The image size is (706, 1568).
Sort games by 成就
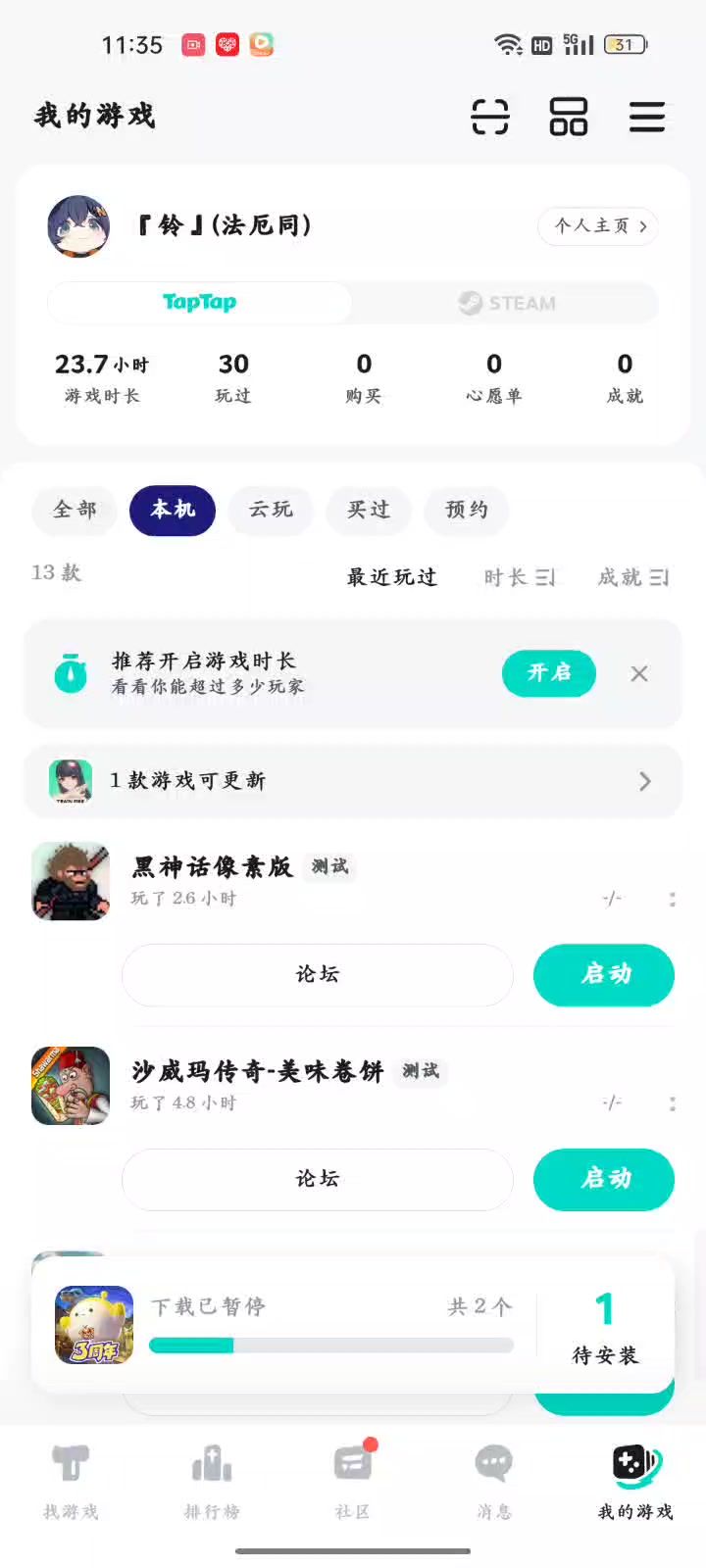click(x=633, y=577)
